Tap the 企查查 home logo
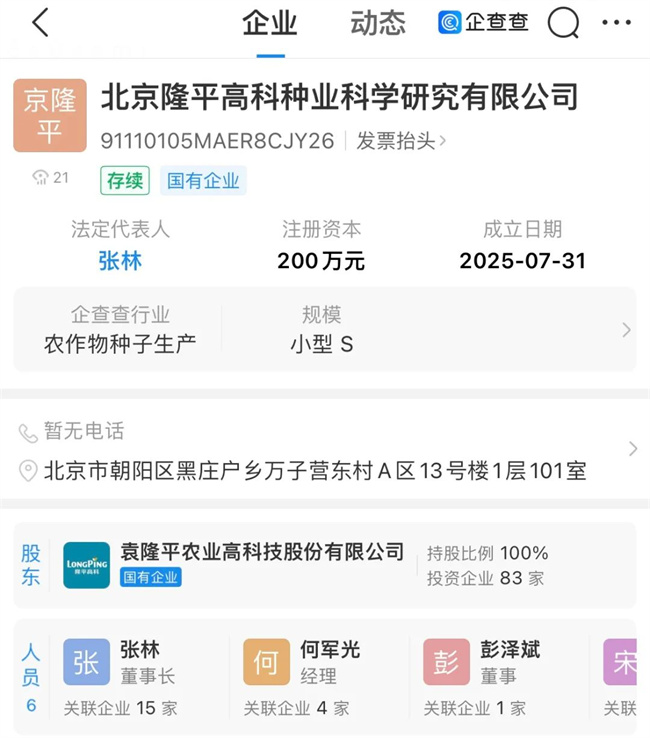 coord(483,23)
